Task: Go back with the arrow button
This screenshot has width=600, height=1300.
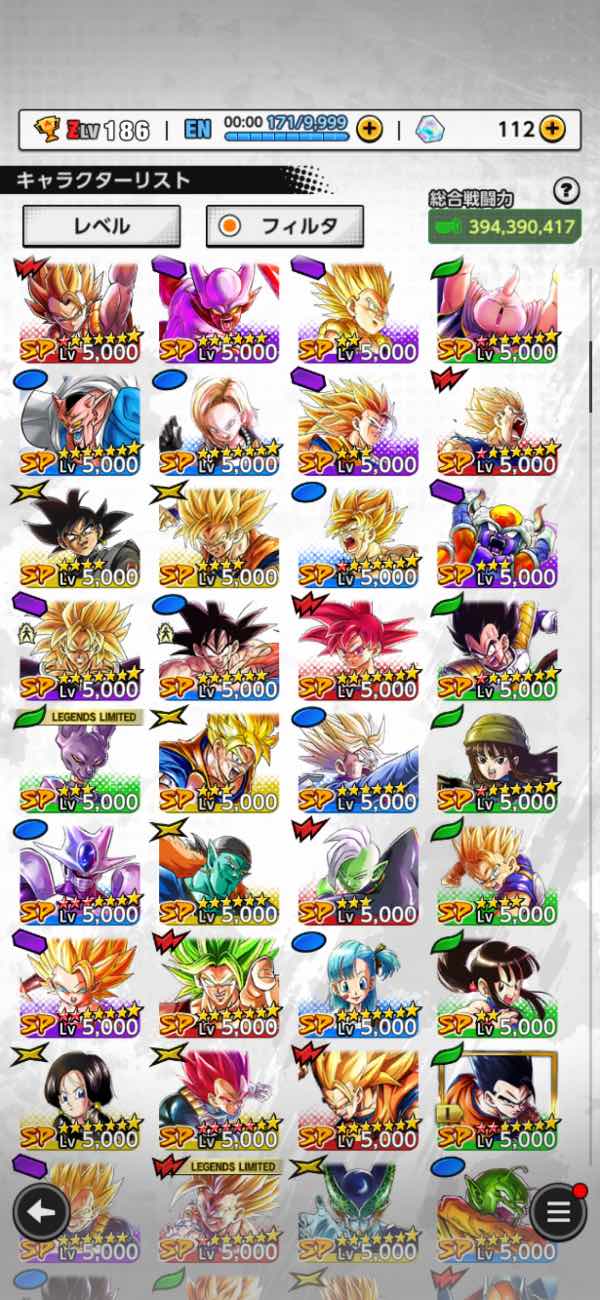Action: click(x=41, y=1212)
